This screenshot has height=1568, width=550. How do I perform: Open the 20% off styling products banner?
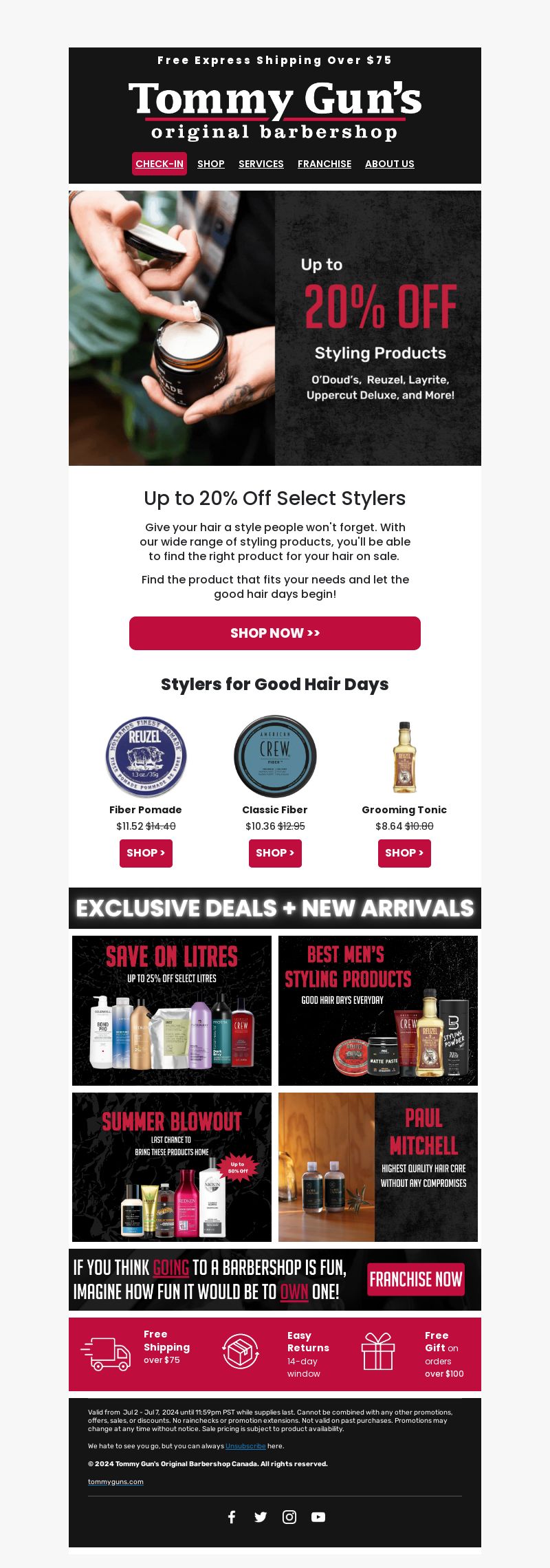tap(275, 328)
